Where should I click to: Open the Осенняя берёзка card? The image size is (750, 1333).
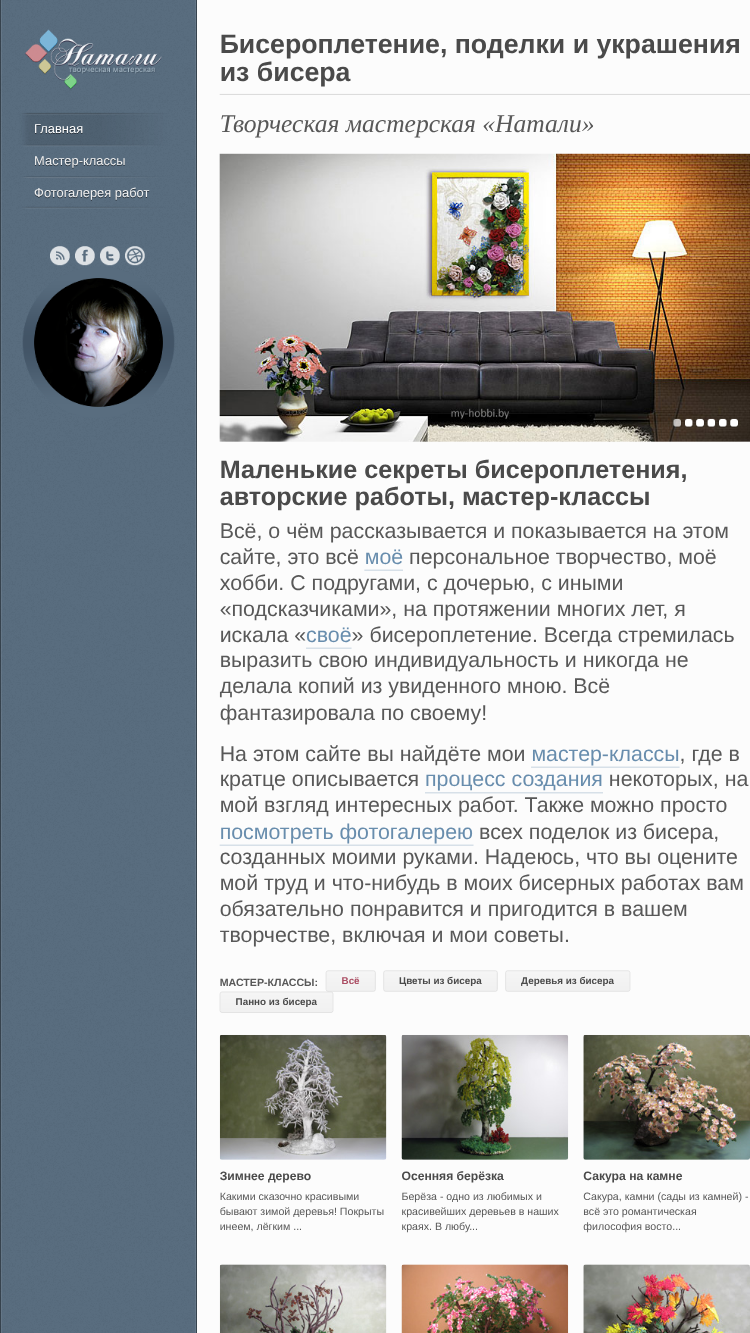[x=485, y=1135]
